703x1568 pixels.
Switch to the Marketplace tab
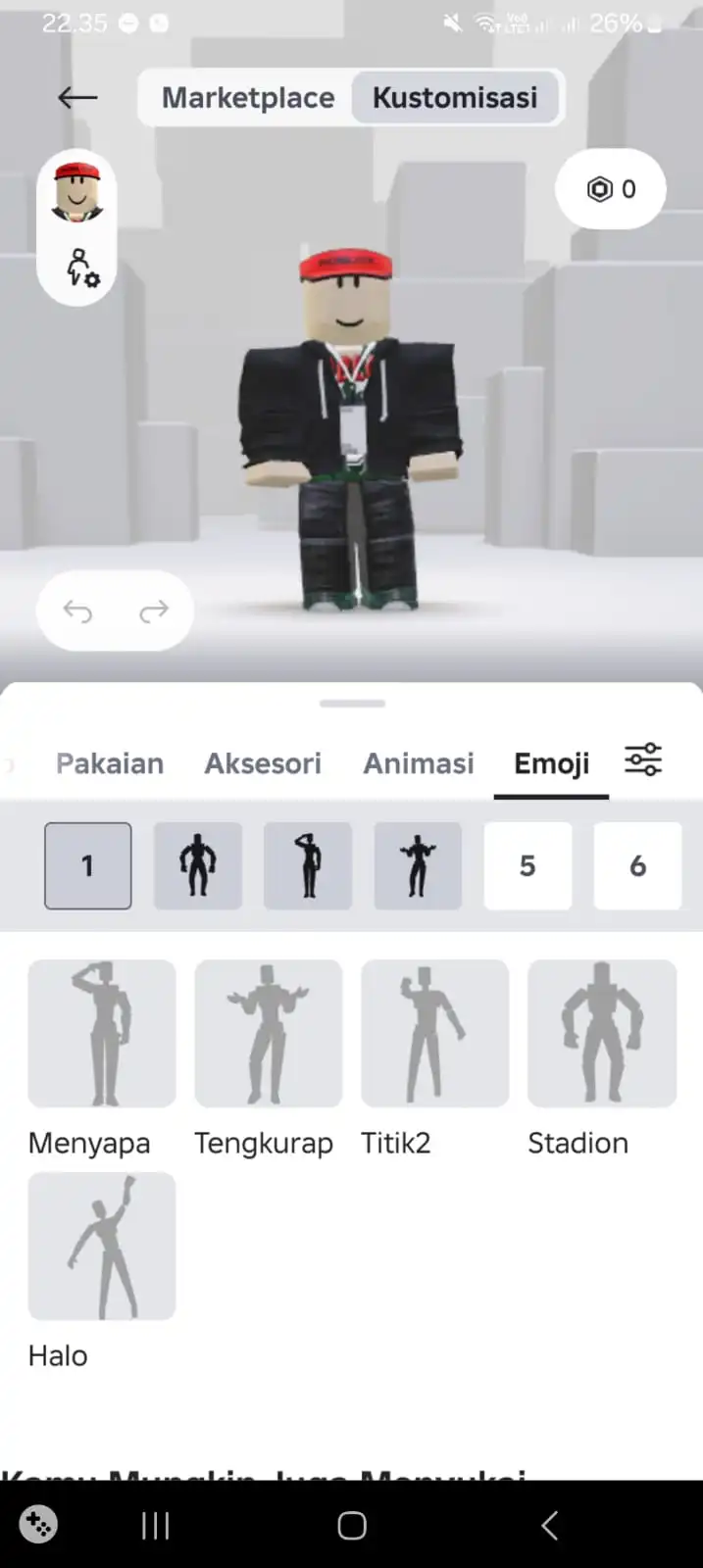[x=247, y=98]
